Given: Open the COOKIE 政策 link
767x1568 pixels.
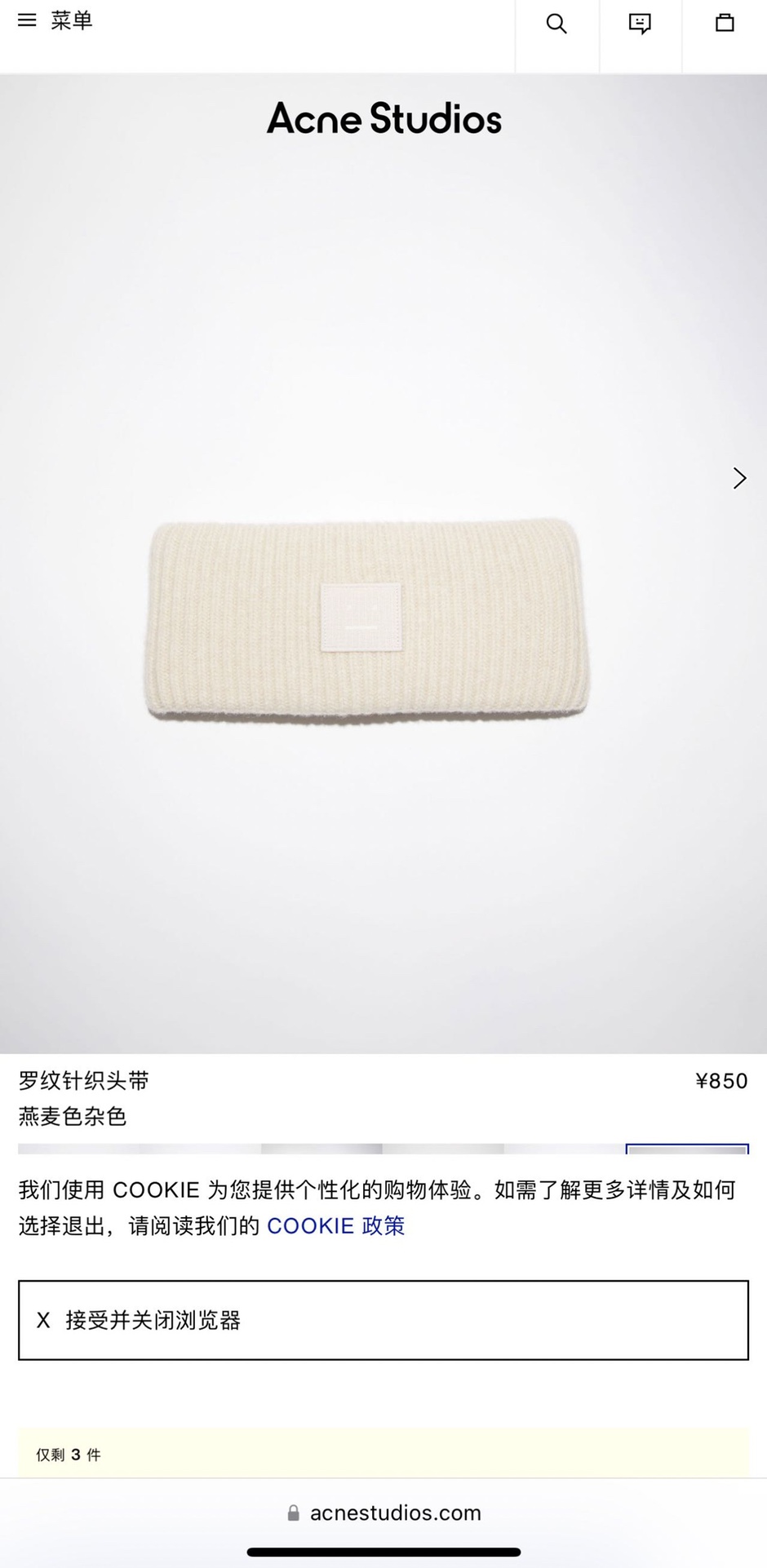Looking at the screenshot, I should pos(335,1226).
